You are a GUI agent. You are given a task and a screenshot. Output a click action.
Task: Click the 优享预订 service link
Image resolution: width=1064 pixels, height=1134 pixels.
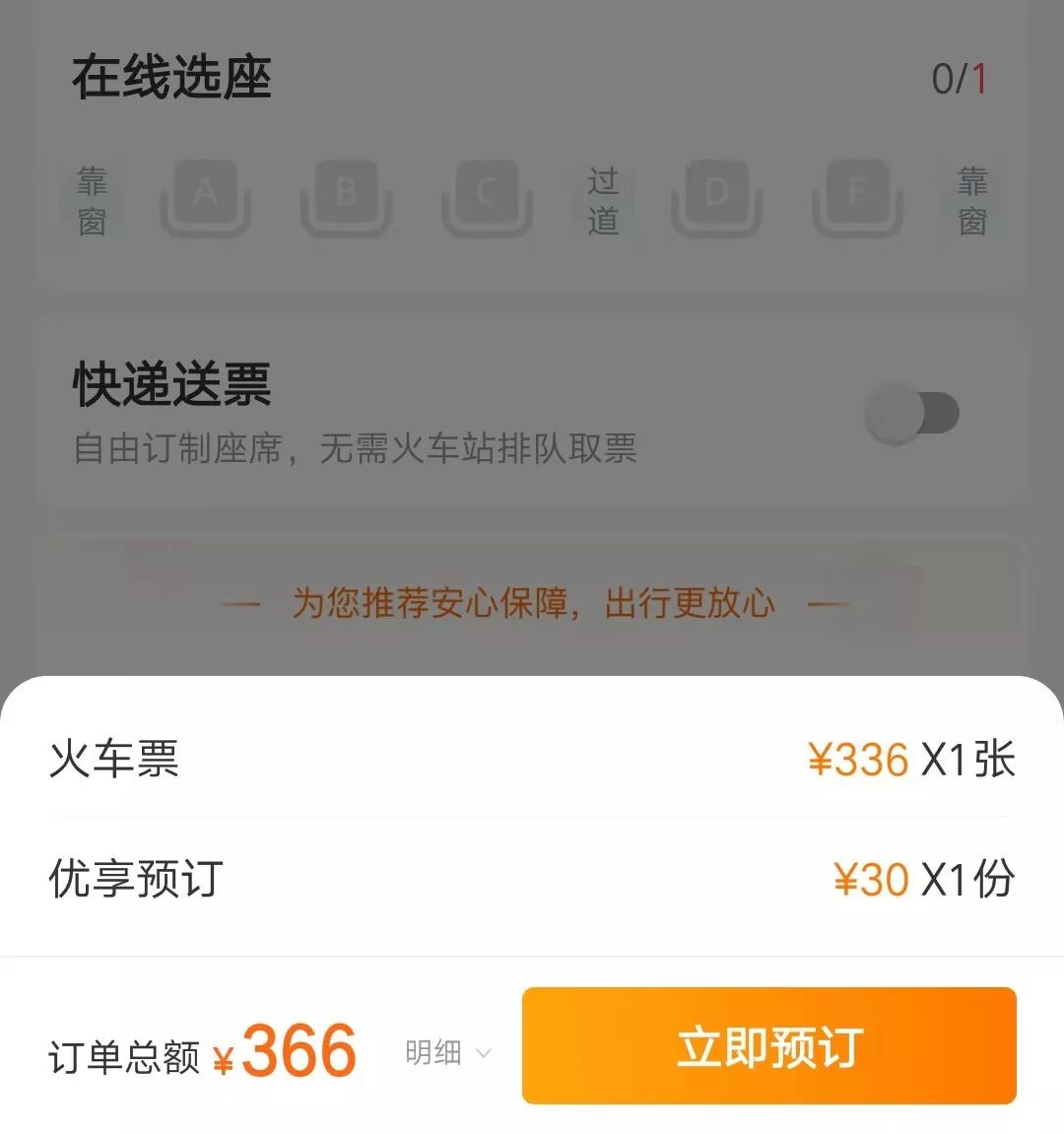point(137,878)
